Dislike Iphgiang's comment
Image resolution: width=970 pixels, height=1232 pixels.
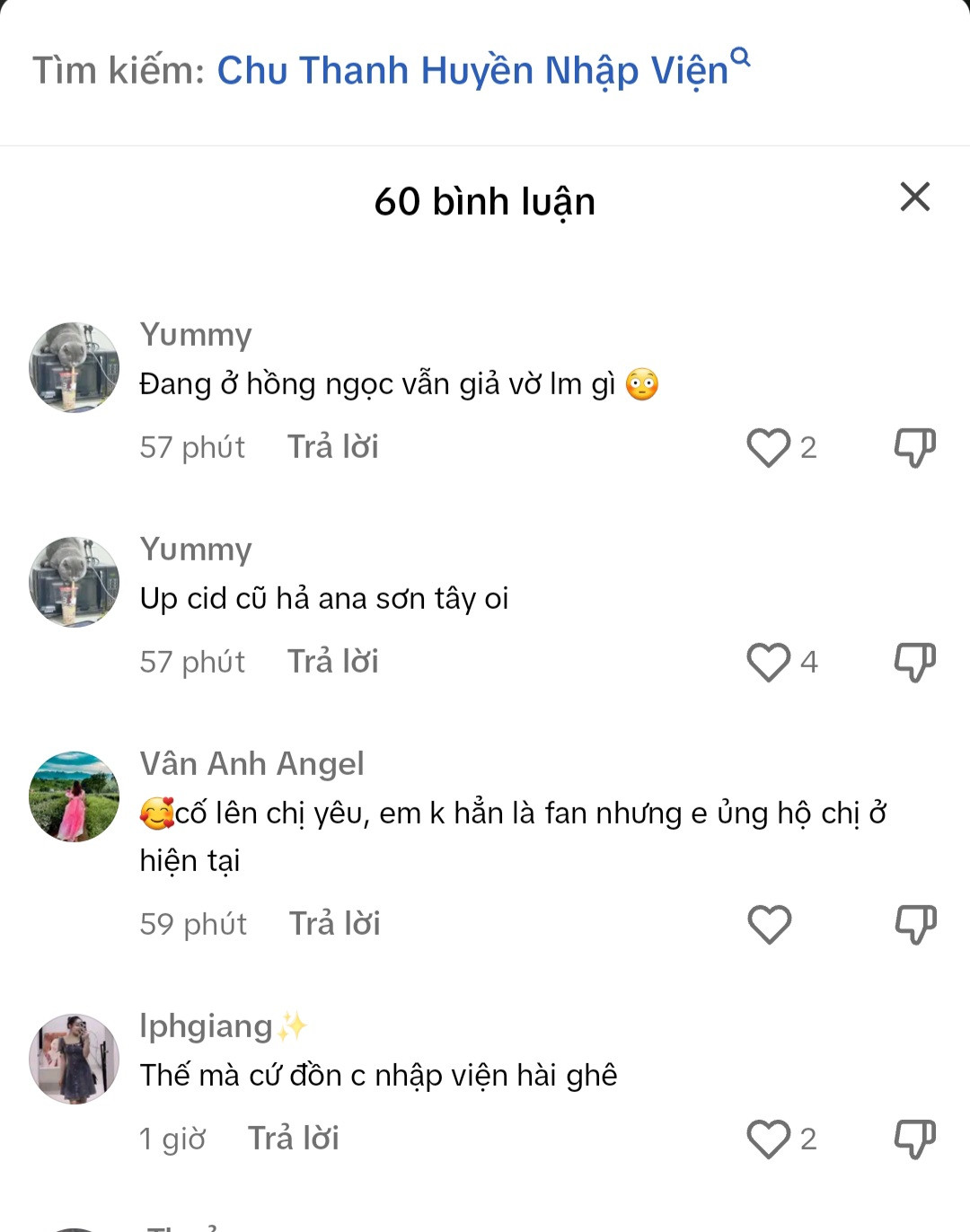pos(913,1138)
